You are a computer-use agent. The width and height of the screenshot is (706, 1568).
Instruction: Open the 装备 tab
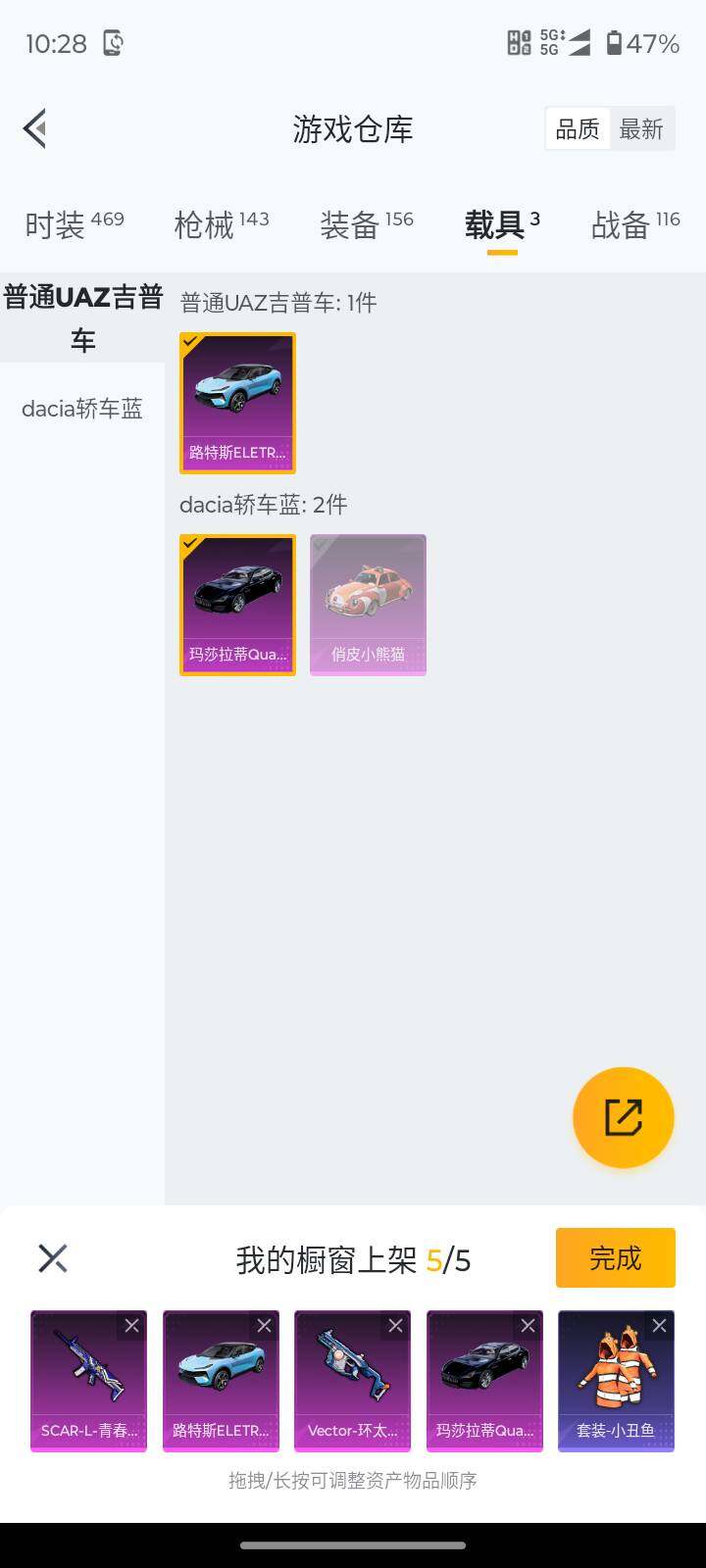pos(366,224)
